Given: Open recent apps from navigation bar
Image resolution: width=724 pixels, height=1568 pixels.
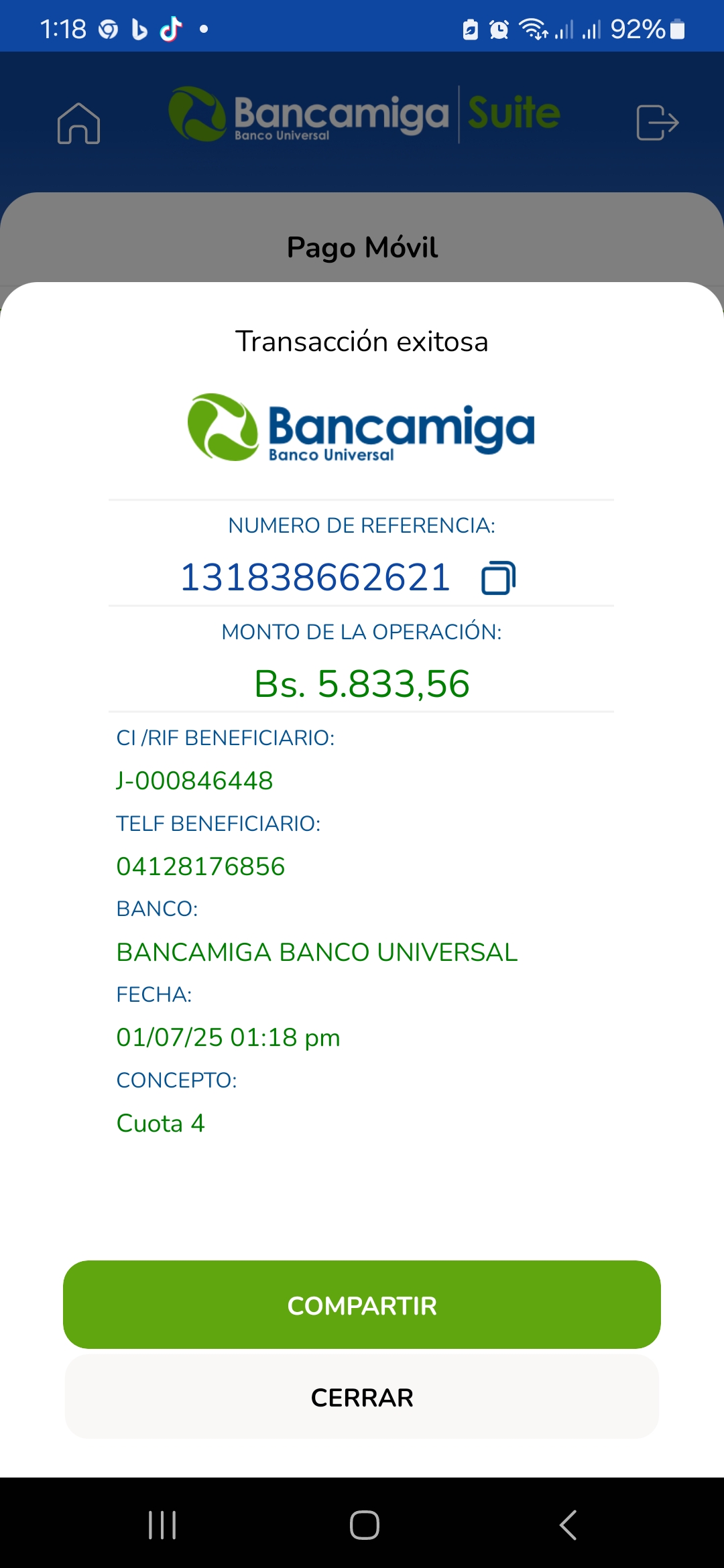Looking at the screenshot, I should (x=162, y=1525).
